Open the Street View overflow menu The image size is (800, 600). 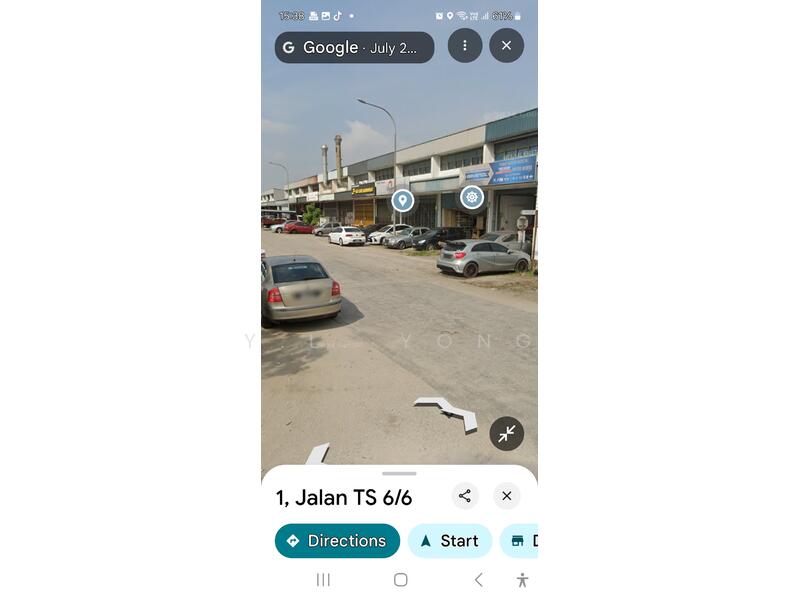[465, 46]
